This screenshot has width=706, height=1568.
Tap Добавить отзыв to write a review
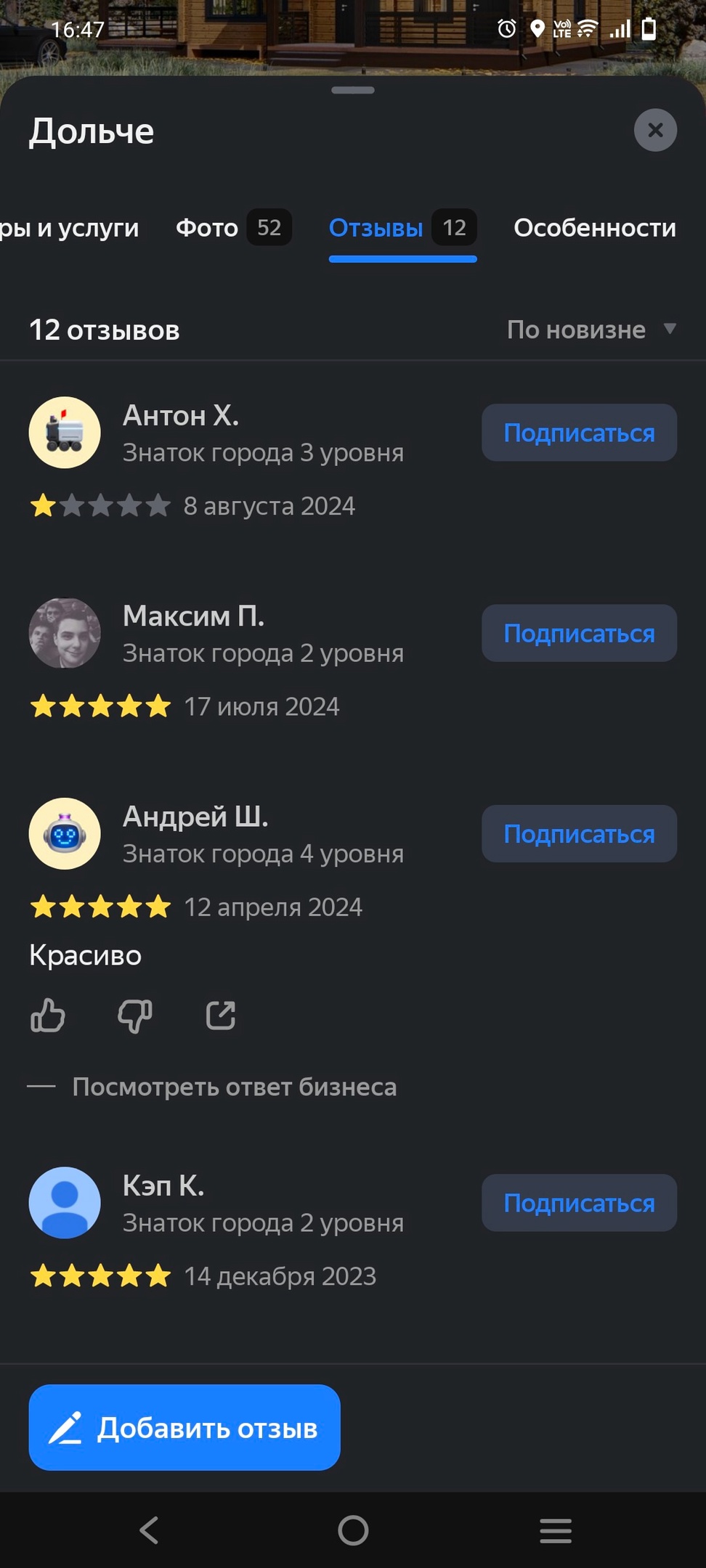coord(184,1428)
